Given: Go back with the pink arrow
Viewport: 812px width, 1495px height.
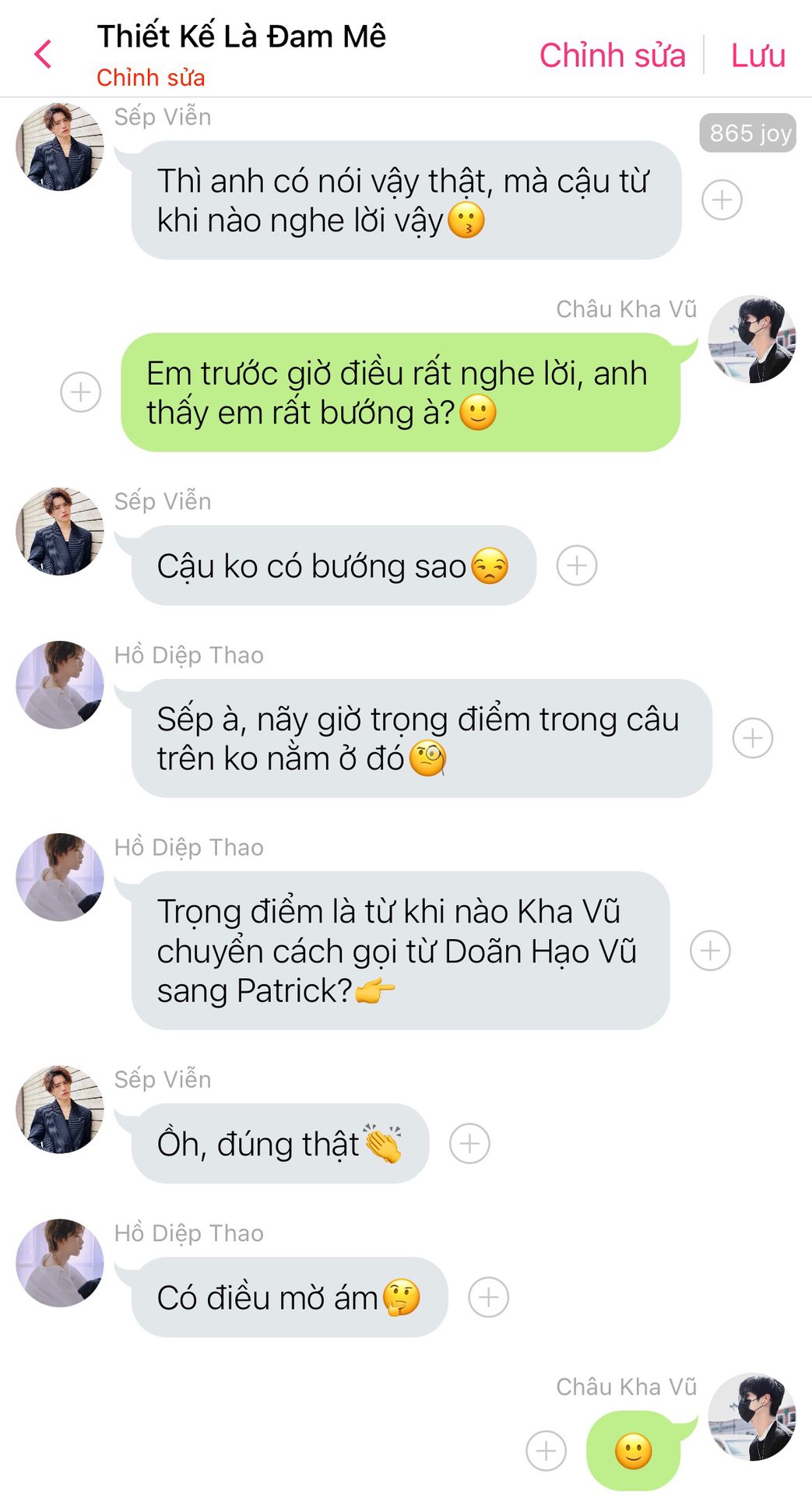Looking at the screenshot, I should coord(43,55).
